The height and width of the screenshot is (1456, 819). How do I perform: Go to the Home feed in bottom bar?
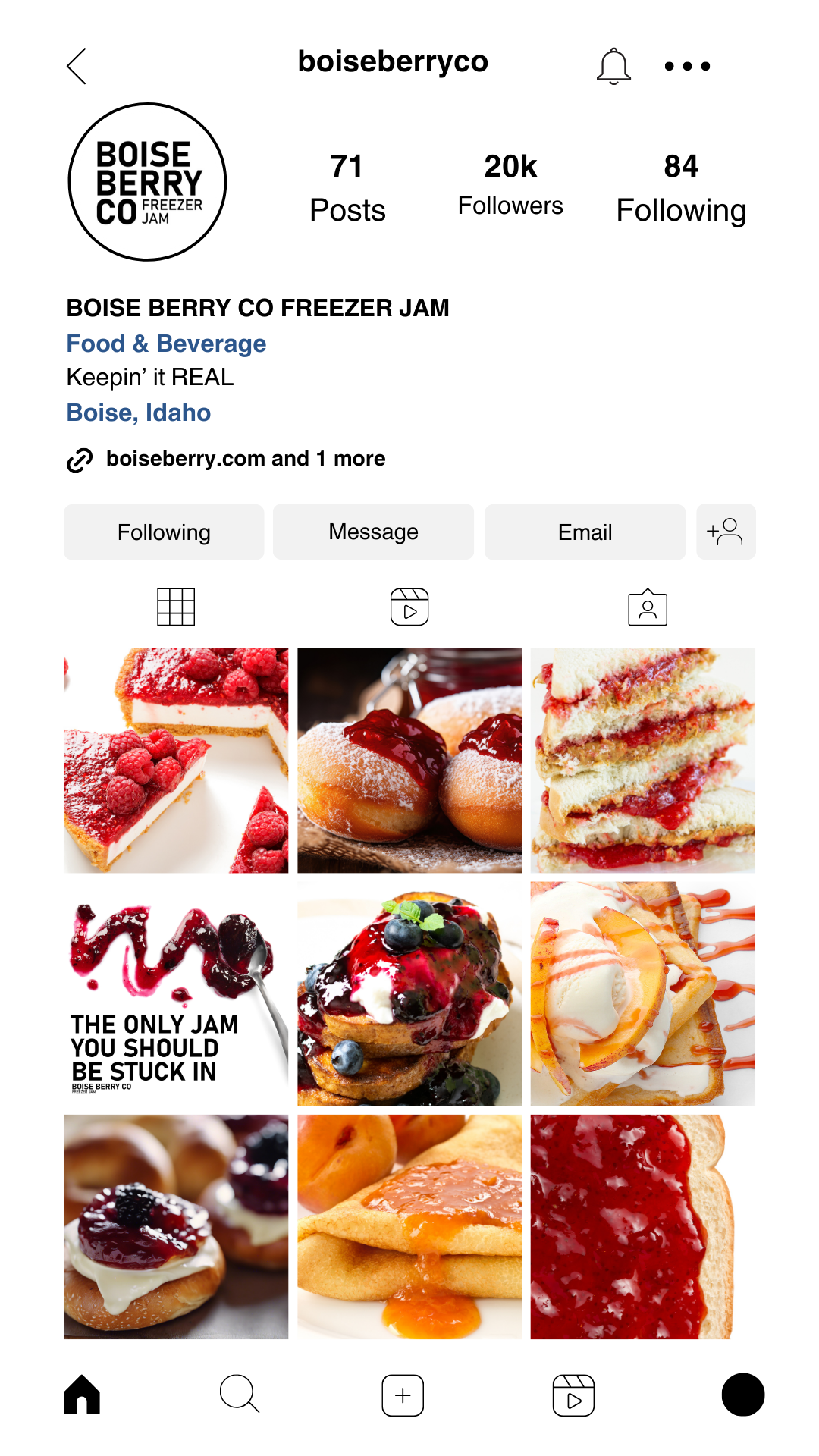pos(82,1395)
